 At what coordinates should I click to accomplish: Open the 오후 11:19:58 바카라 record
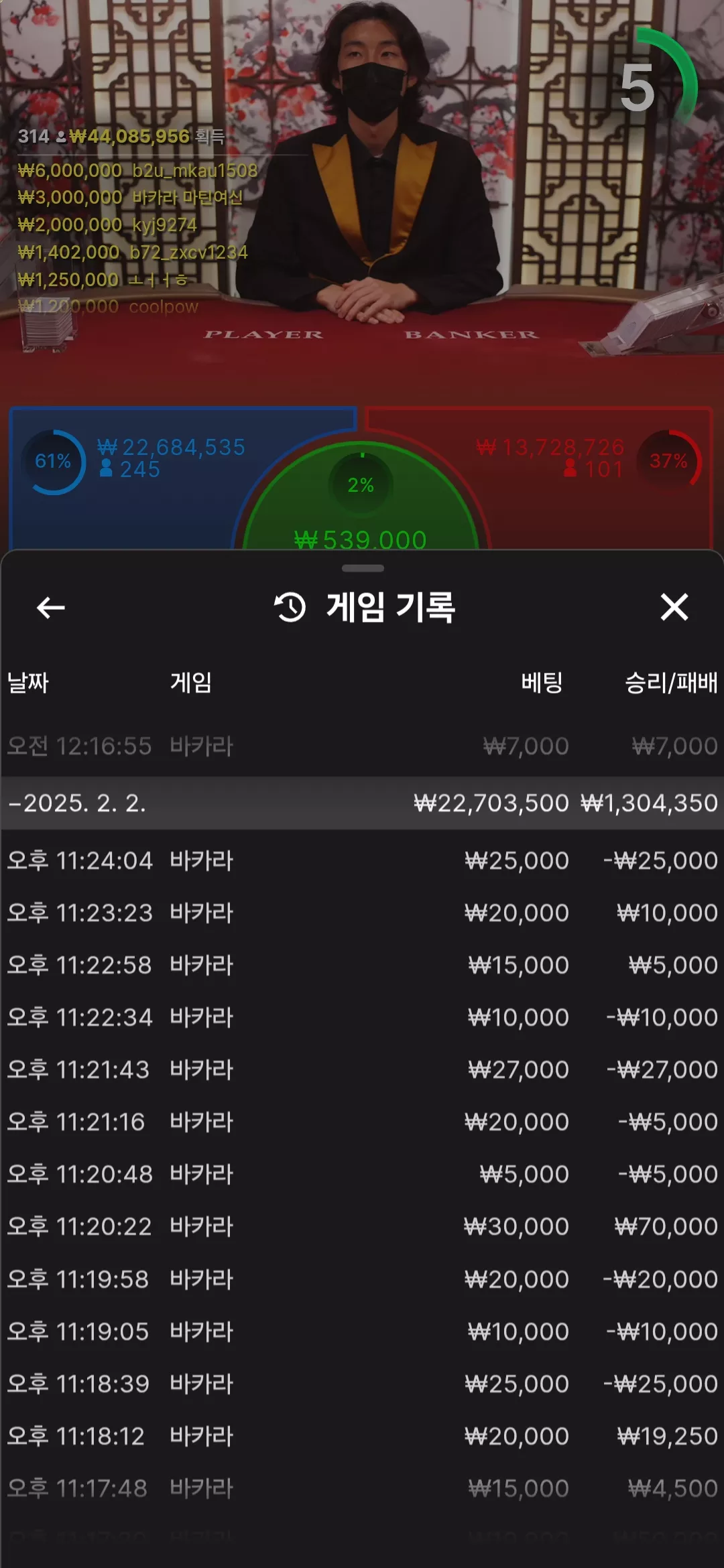[362, 1279]
